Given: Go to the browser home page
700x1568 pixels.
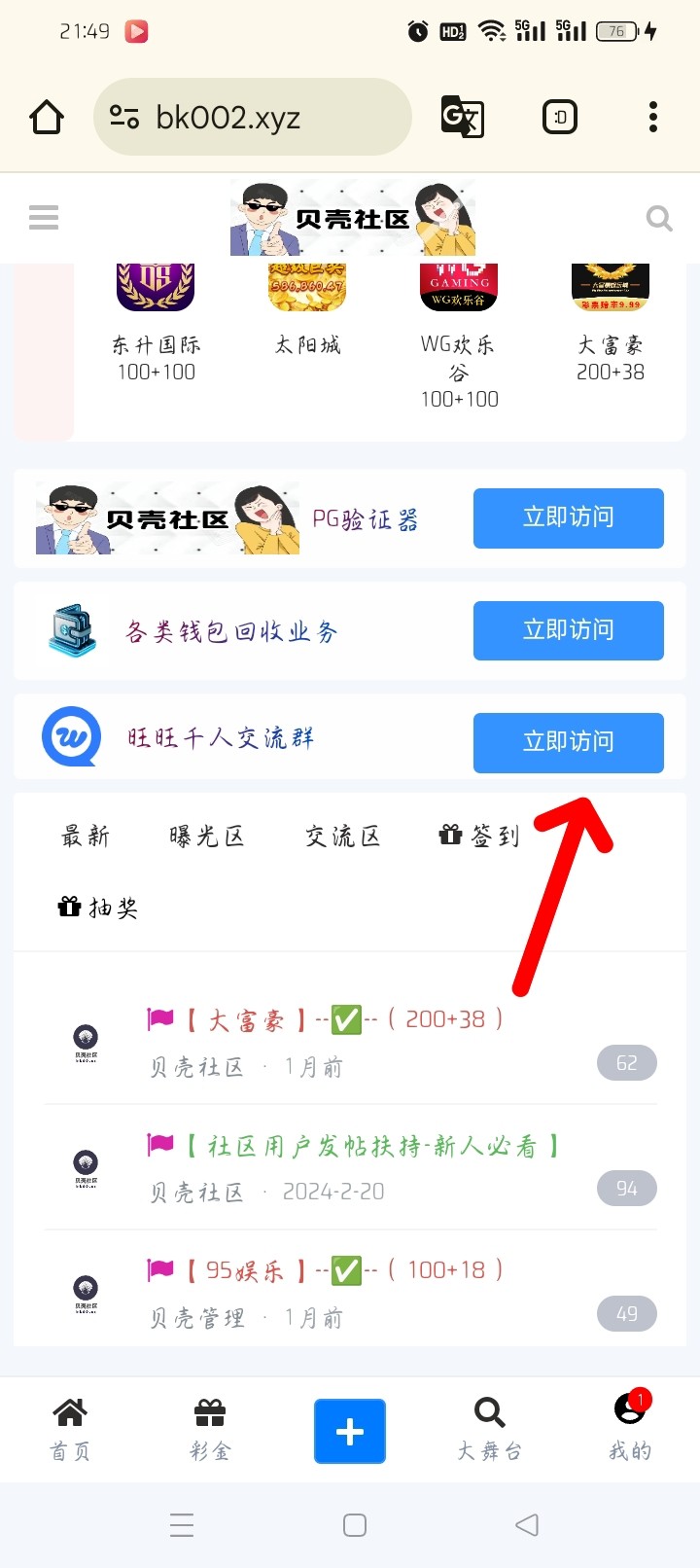Looking at the screenshot, I should click(x=47, y=118).
